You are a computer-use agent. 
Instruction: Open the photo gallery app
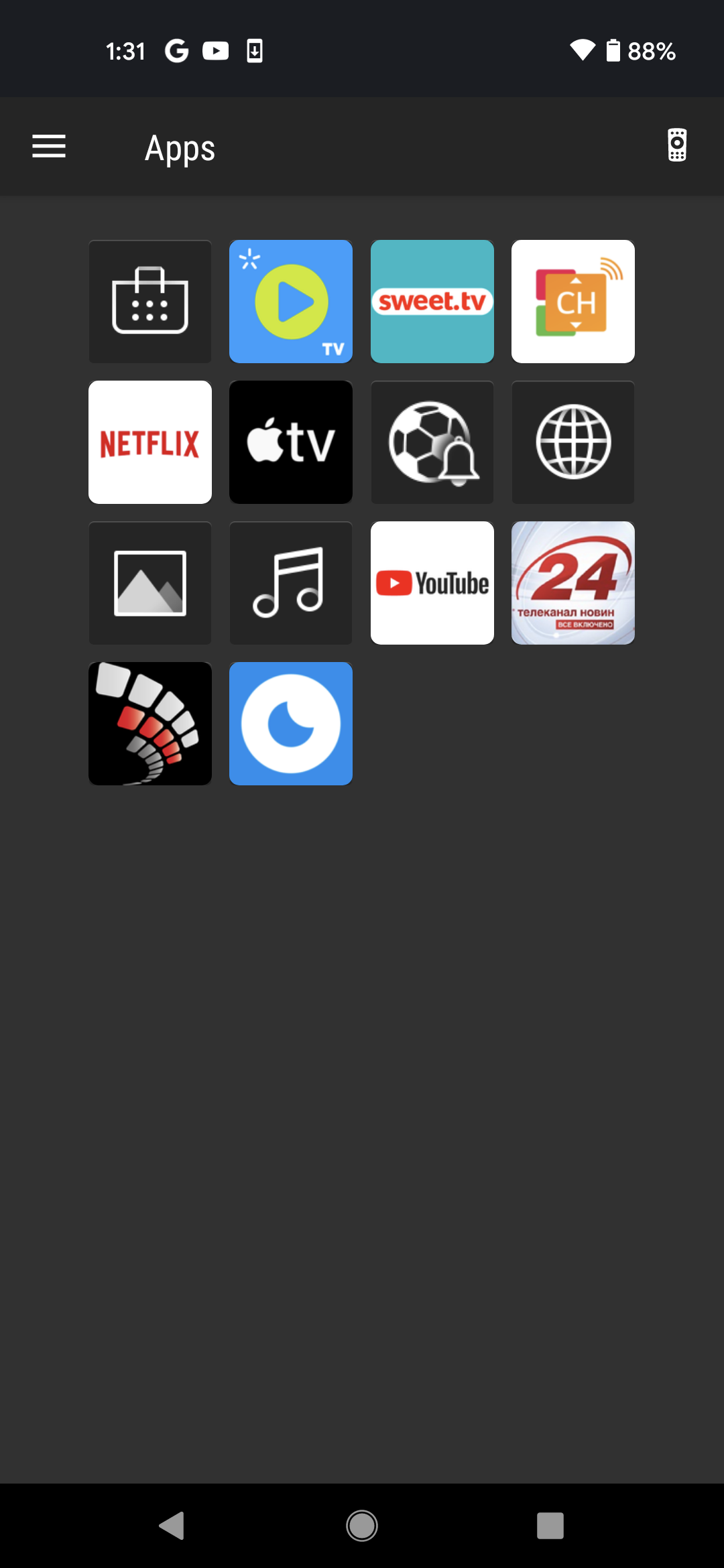click(149, 582)
